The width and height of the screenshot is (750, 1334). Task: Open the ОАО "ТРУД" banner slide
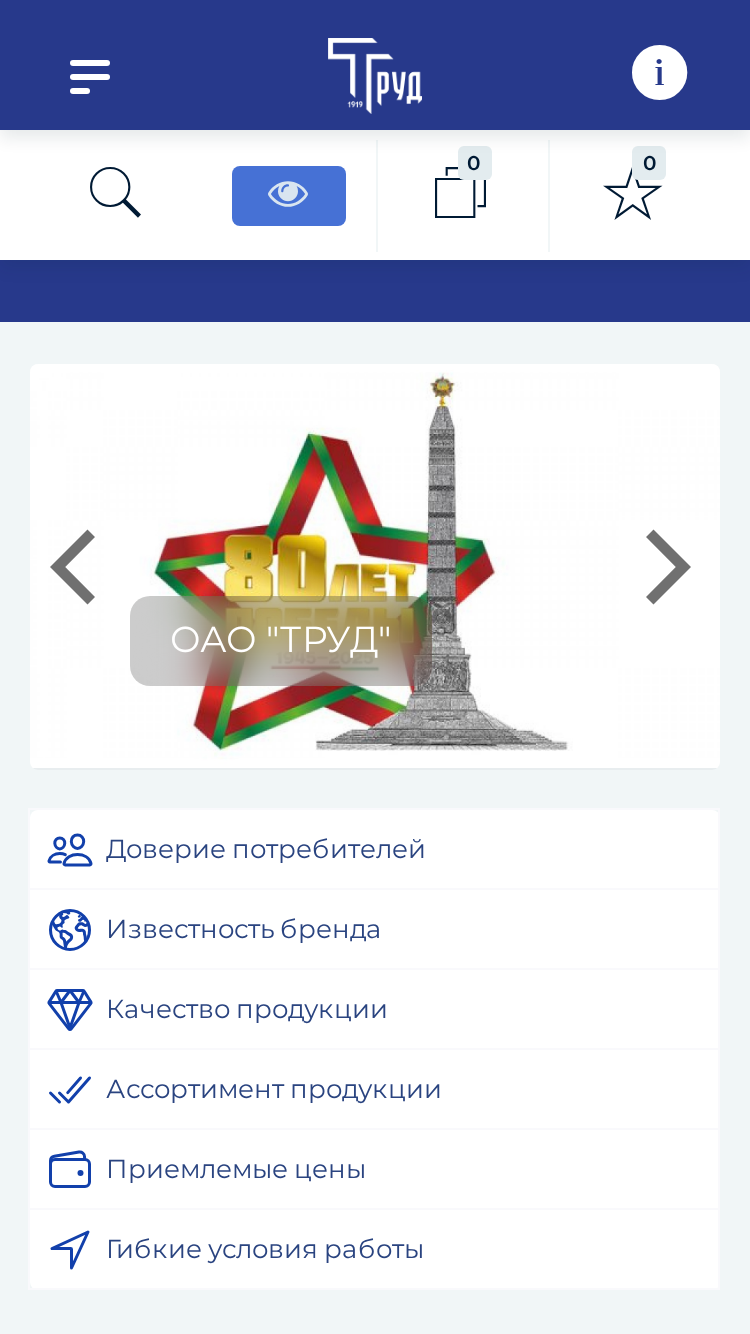click(x=280, y=640)
